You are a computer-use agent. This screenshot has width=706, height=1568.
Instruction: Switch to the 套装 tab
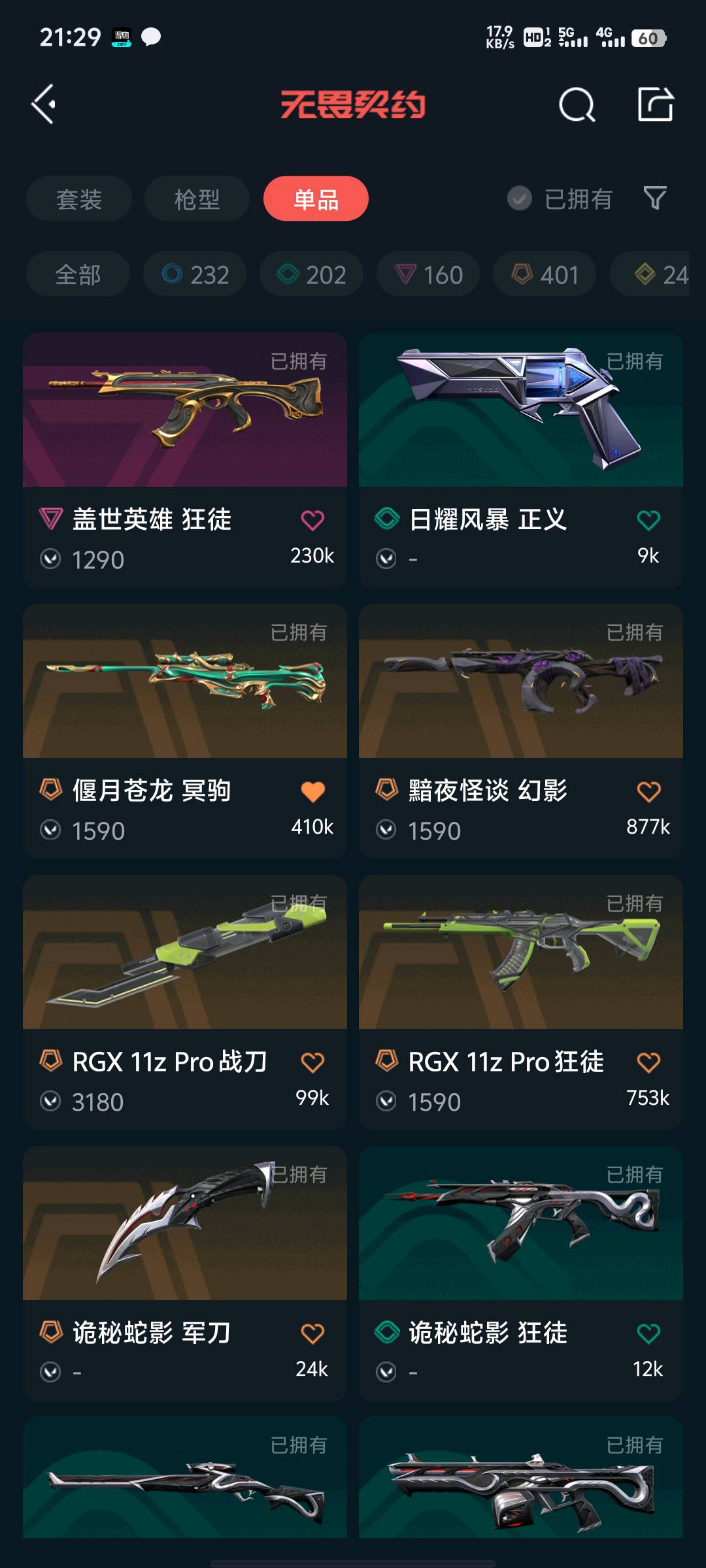79,199
